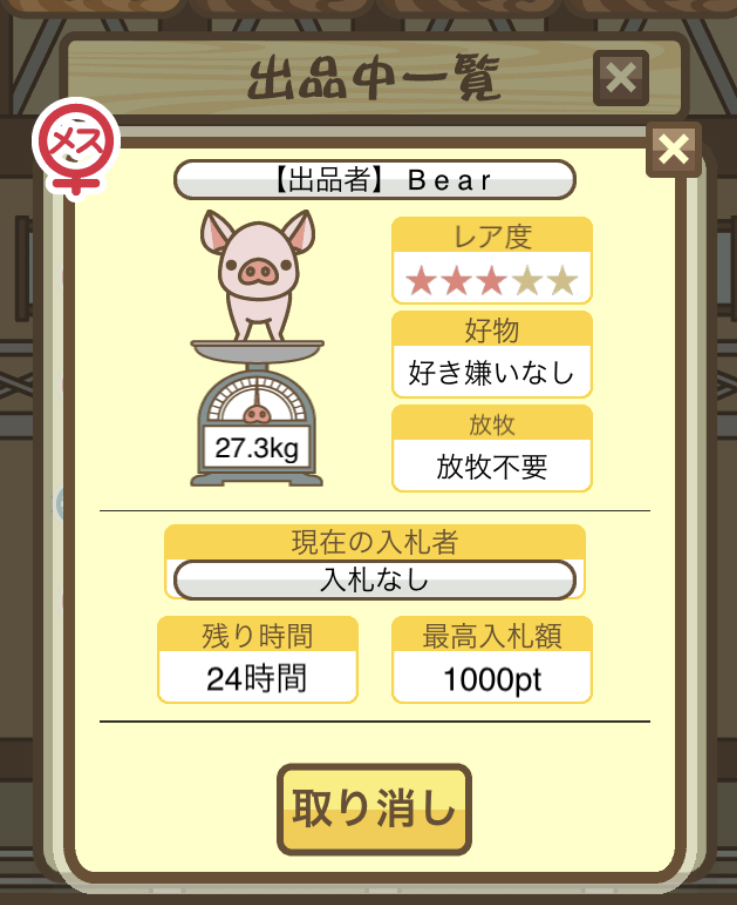Close the pig detail popup
This screenshot has height=905, width=737.
click(x=674, y=150)
